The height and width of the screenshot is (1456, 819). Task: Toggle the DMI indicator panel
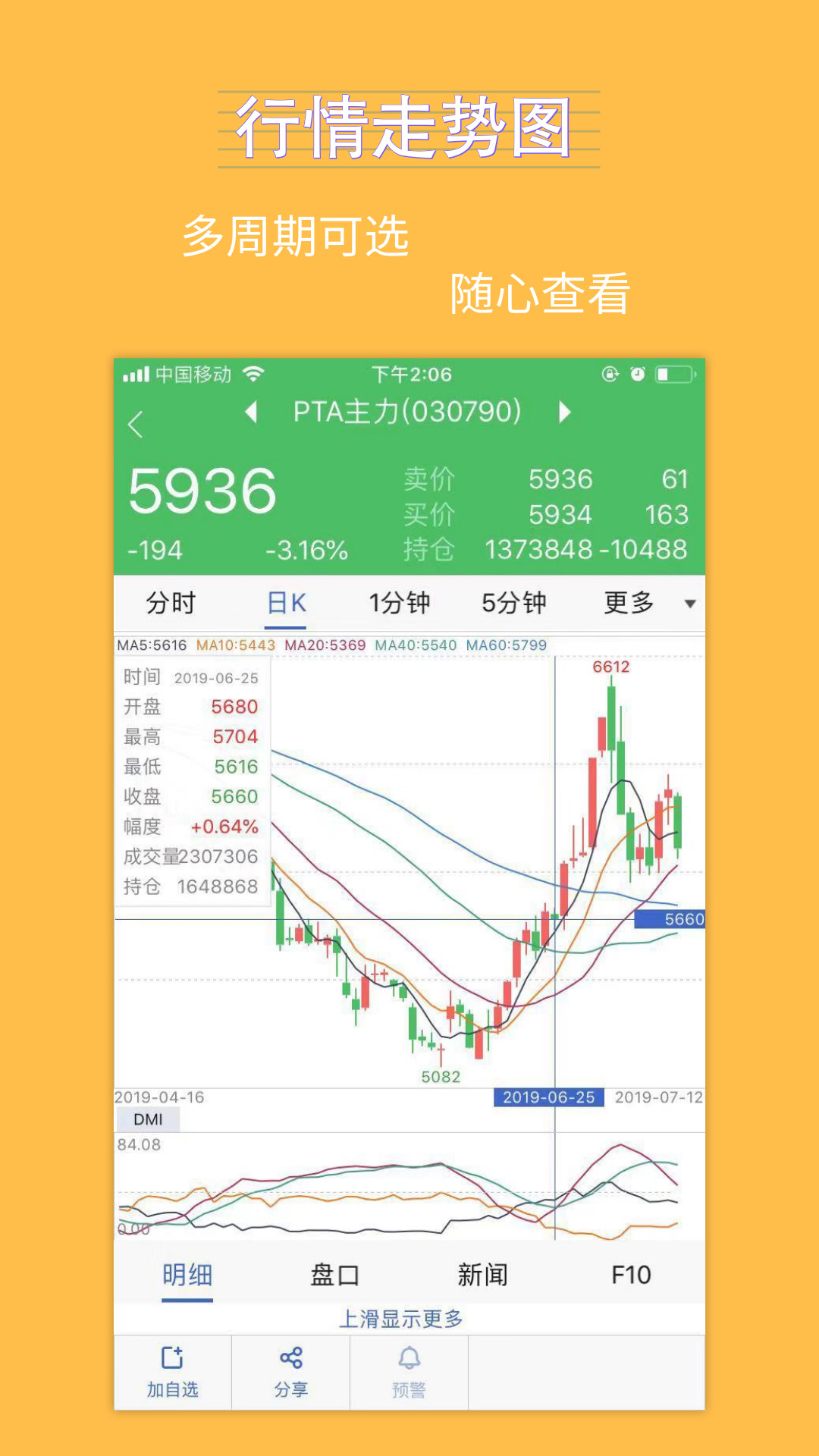coord(149,1119)
